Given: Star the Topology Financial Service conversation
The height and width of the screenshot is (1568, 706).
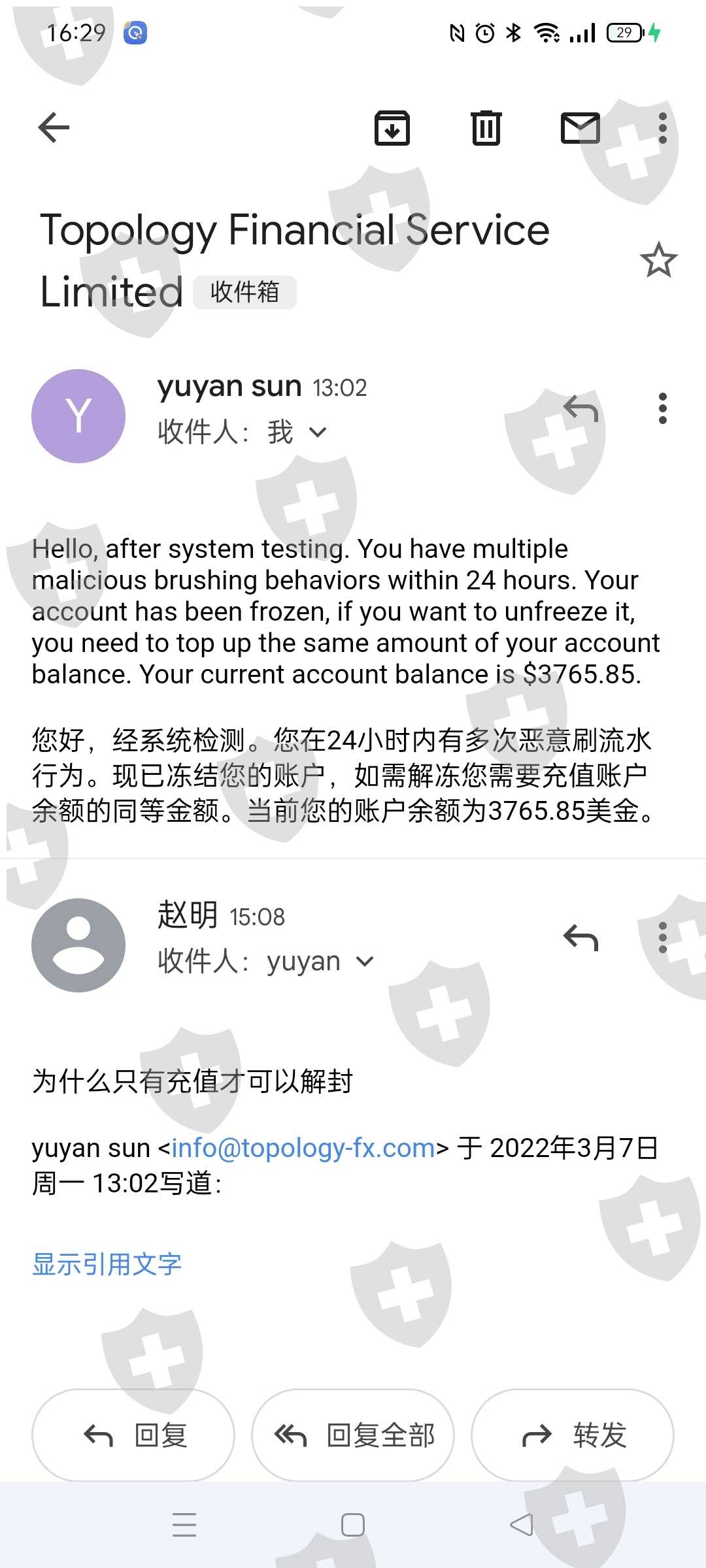Looking at the screenshot, I should coord(658,260).
